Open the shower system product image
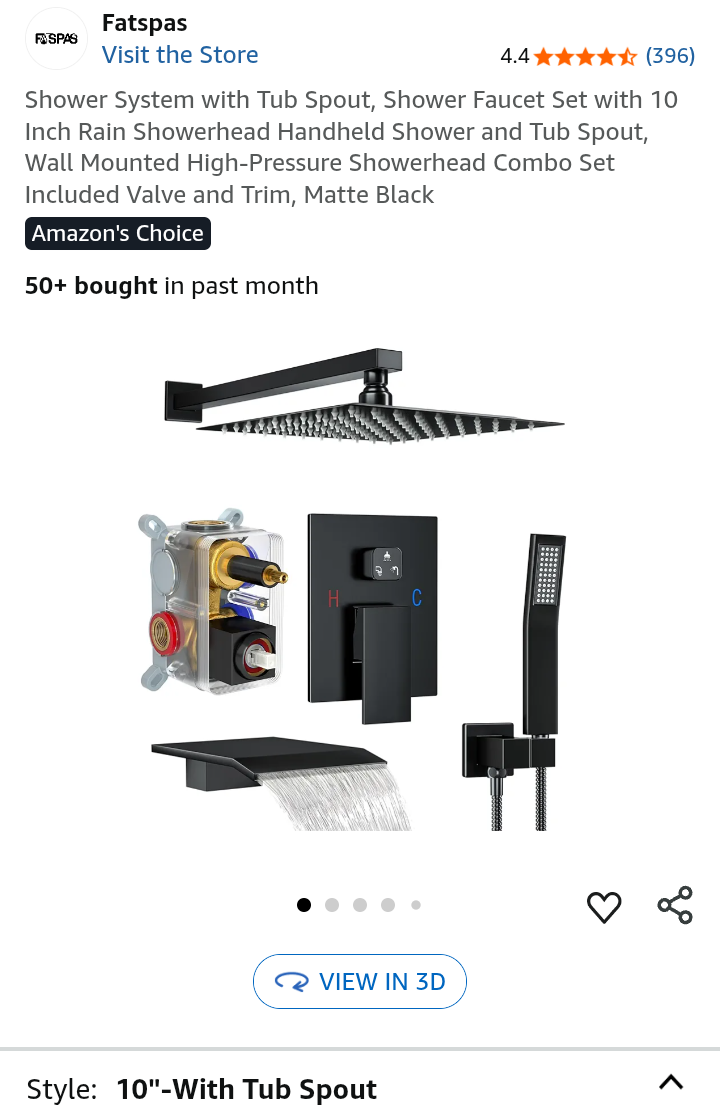Image resolution: width=720 pixels, height=1120 pixels. click(x=360, y=590)
